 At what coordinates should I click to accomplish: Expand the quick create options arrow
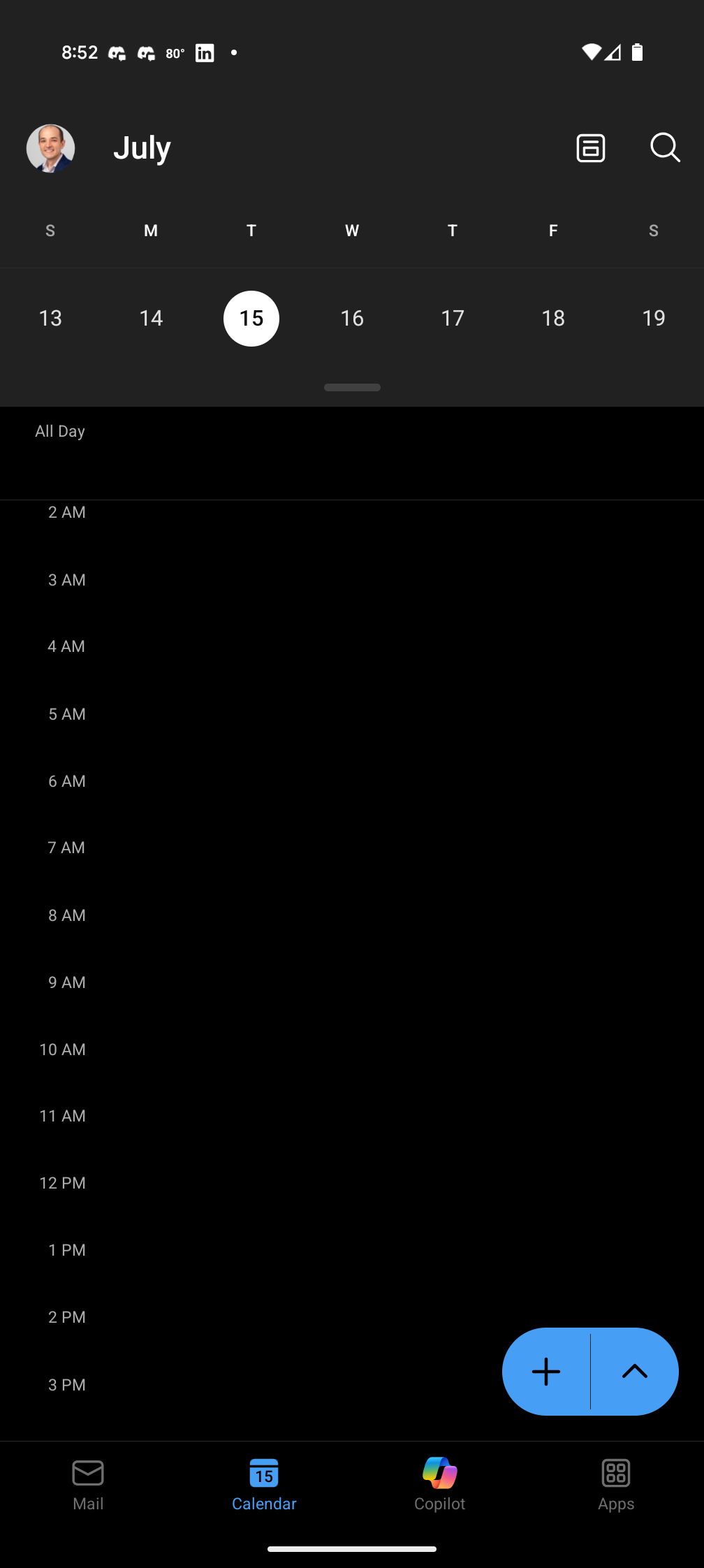click(x=635, y=1372)
